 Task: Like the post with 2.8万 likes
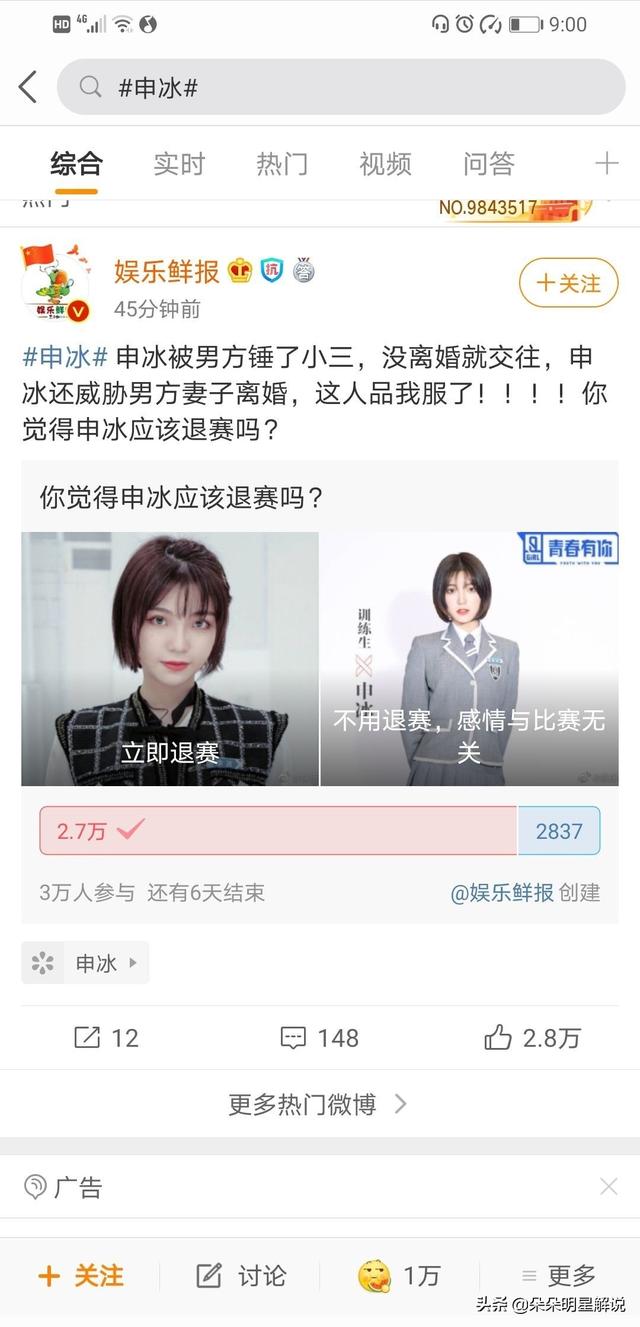pyautogui.click(x=532, y=1038)
